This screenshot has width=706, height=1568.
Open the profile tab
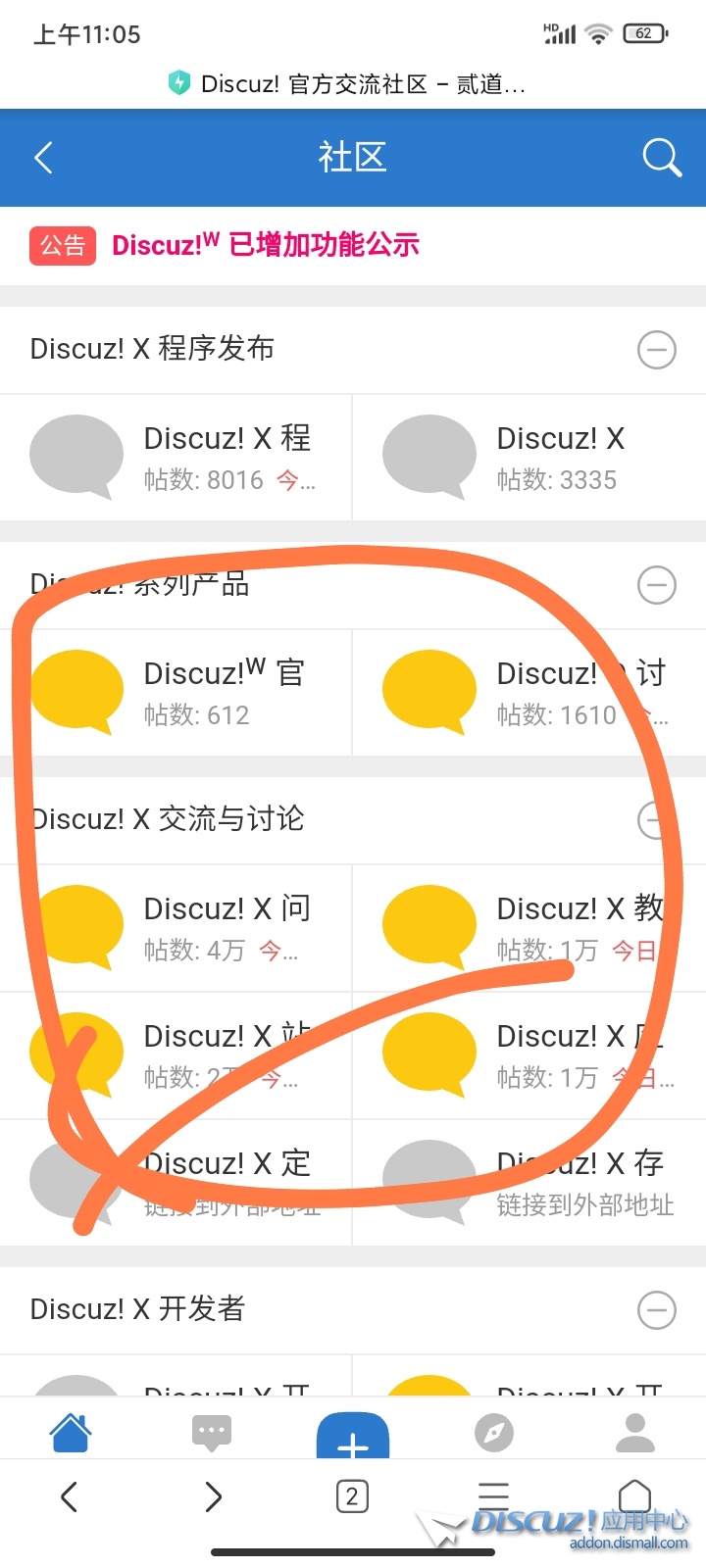(635, 1433)
